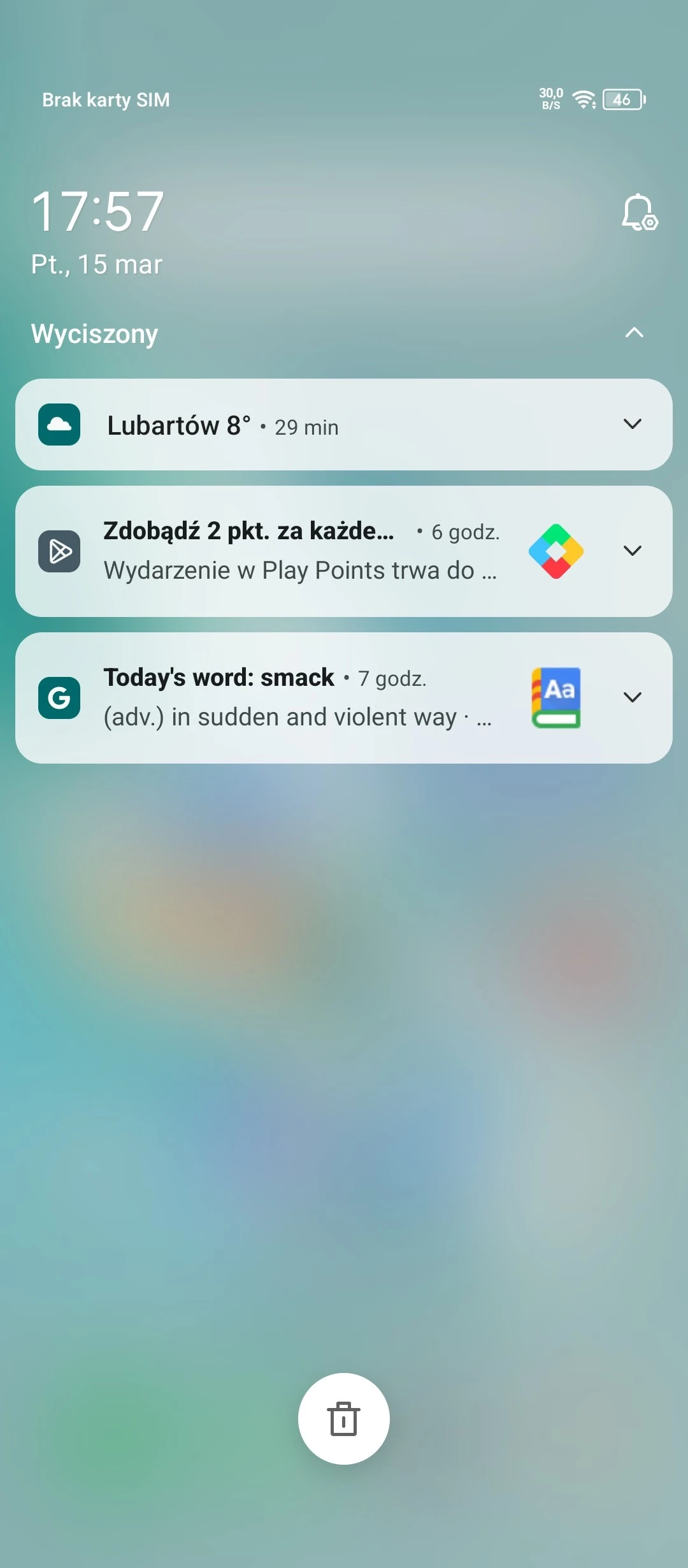Expand Today's word notification chevron
The image size is (688, 1568).
[632, 697]
